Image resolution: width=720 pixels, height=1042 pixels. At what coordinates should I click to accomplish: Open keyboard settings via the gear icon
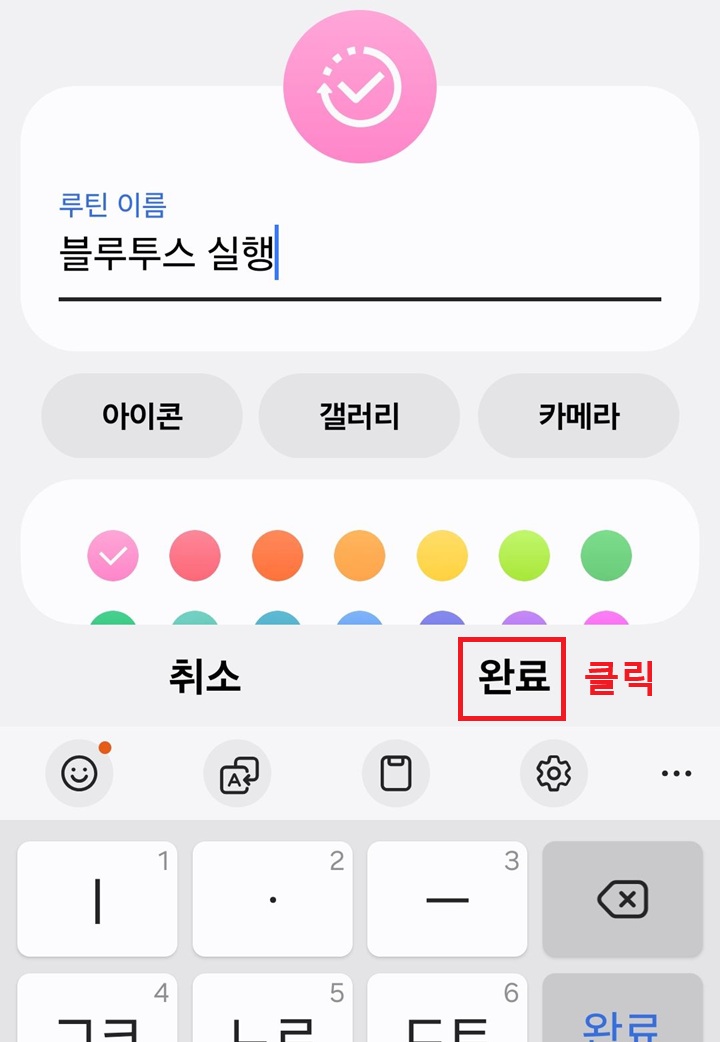click(x=553, y=773)
